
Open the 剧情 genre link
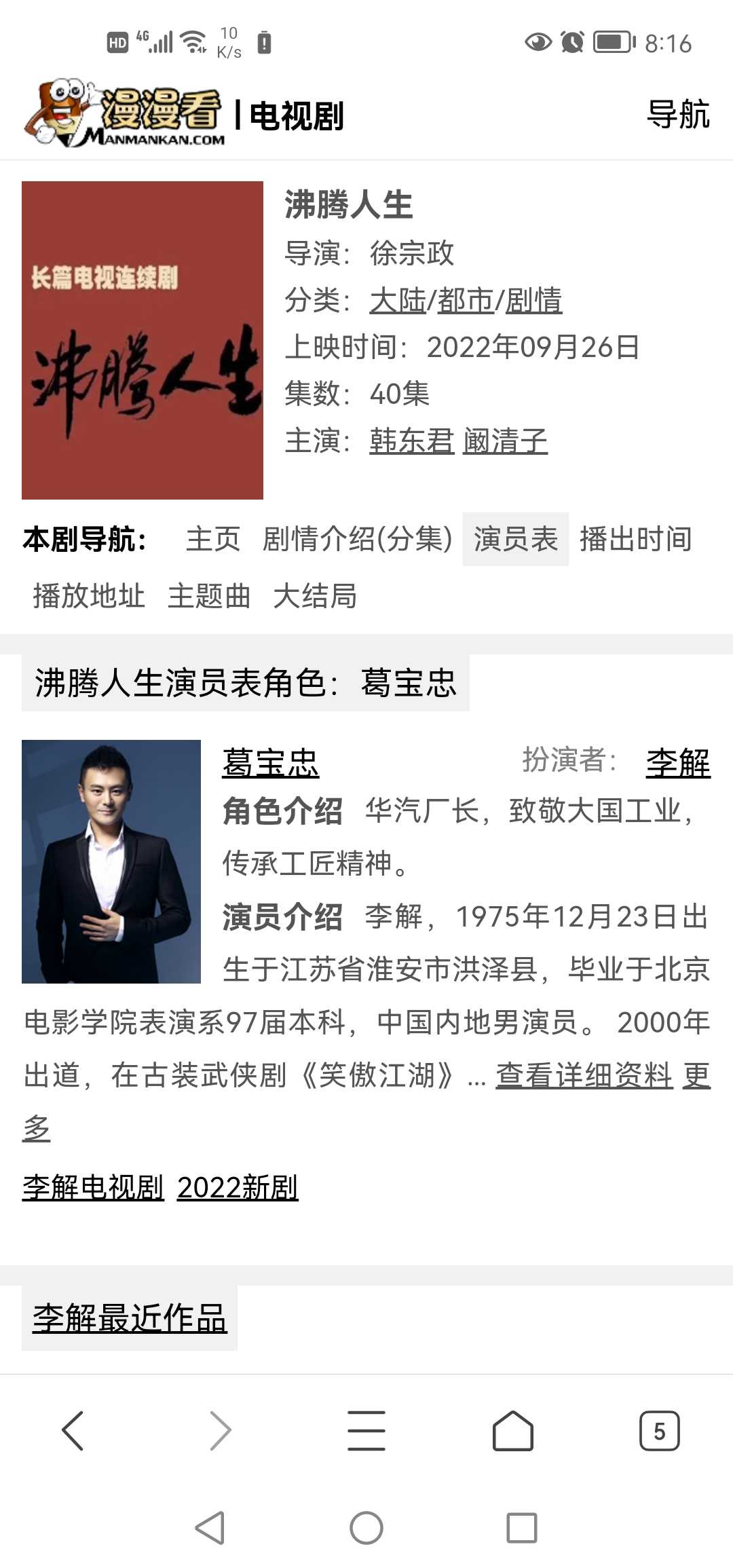click(533, 300)
